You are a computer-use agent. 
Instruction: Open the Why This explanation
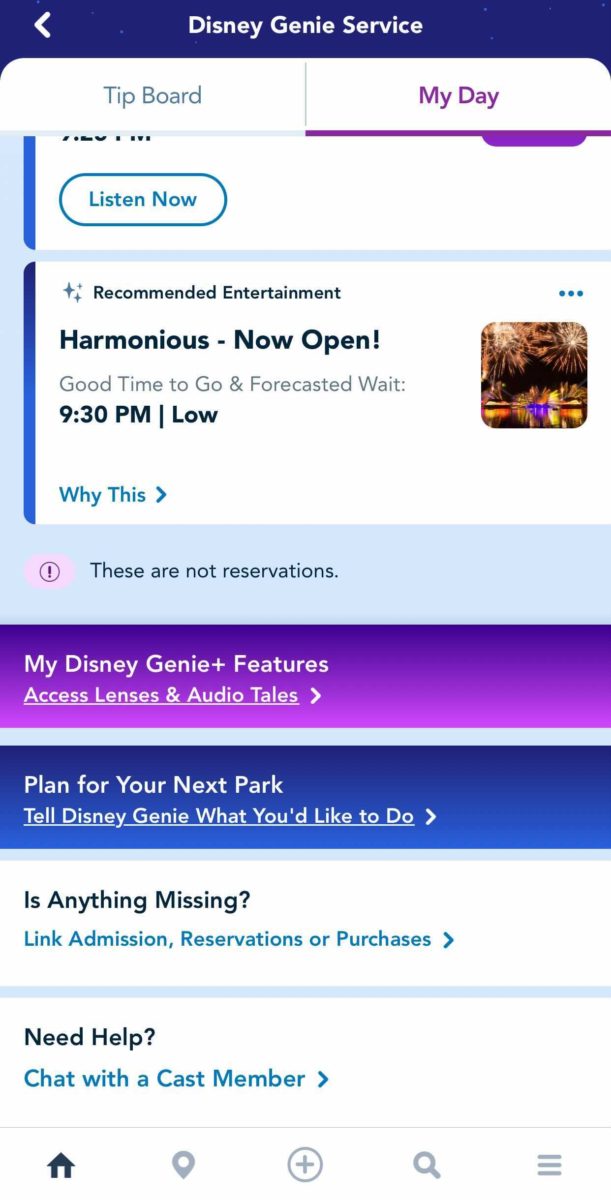coord(112,495)
